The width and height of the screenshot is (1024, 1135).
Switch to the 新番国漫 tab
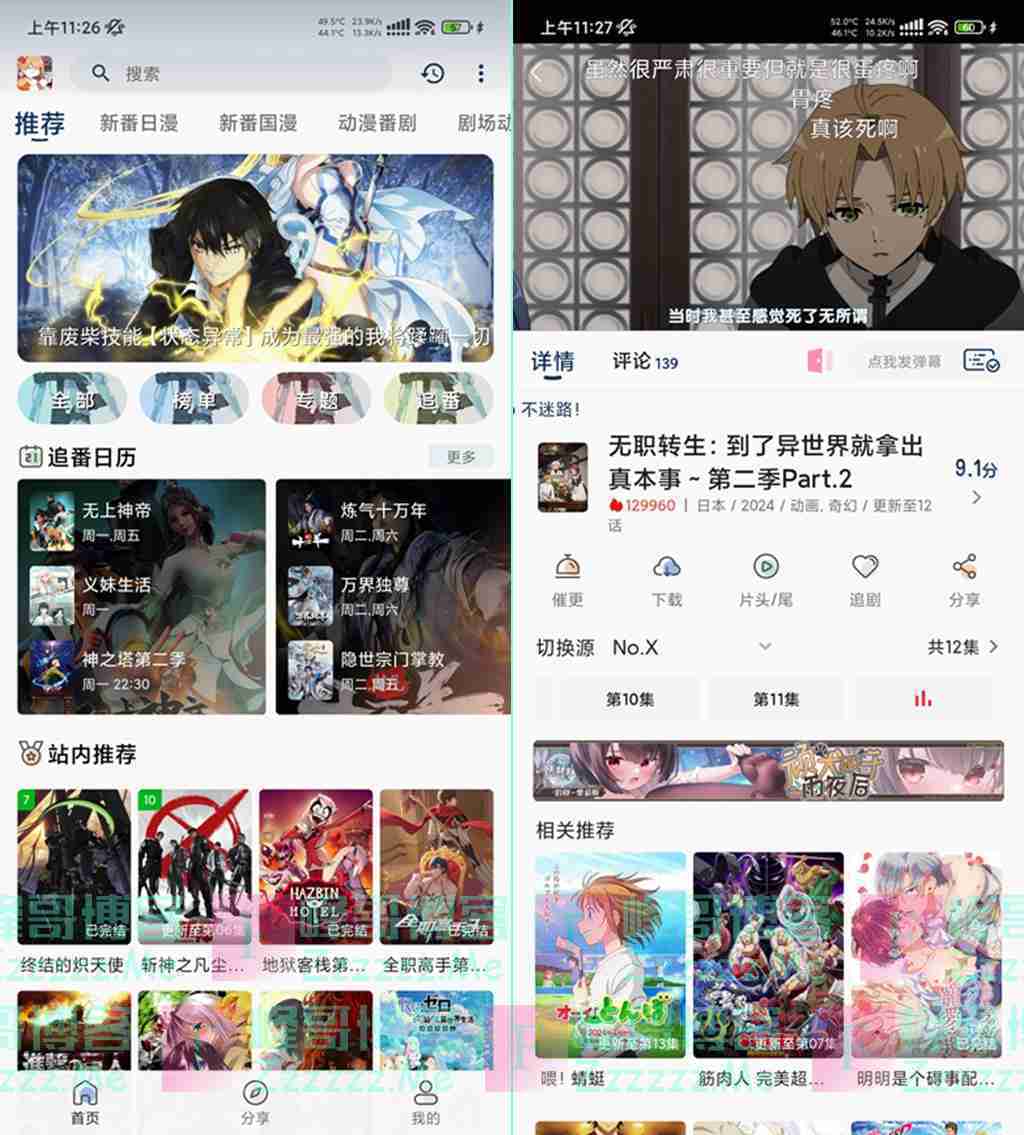(258, 123)
